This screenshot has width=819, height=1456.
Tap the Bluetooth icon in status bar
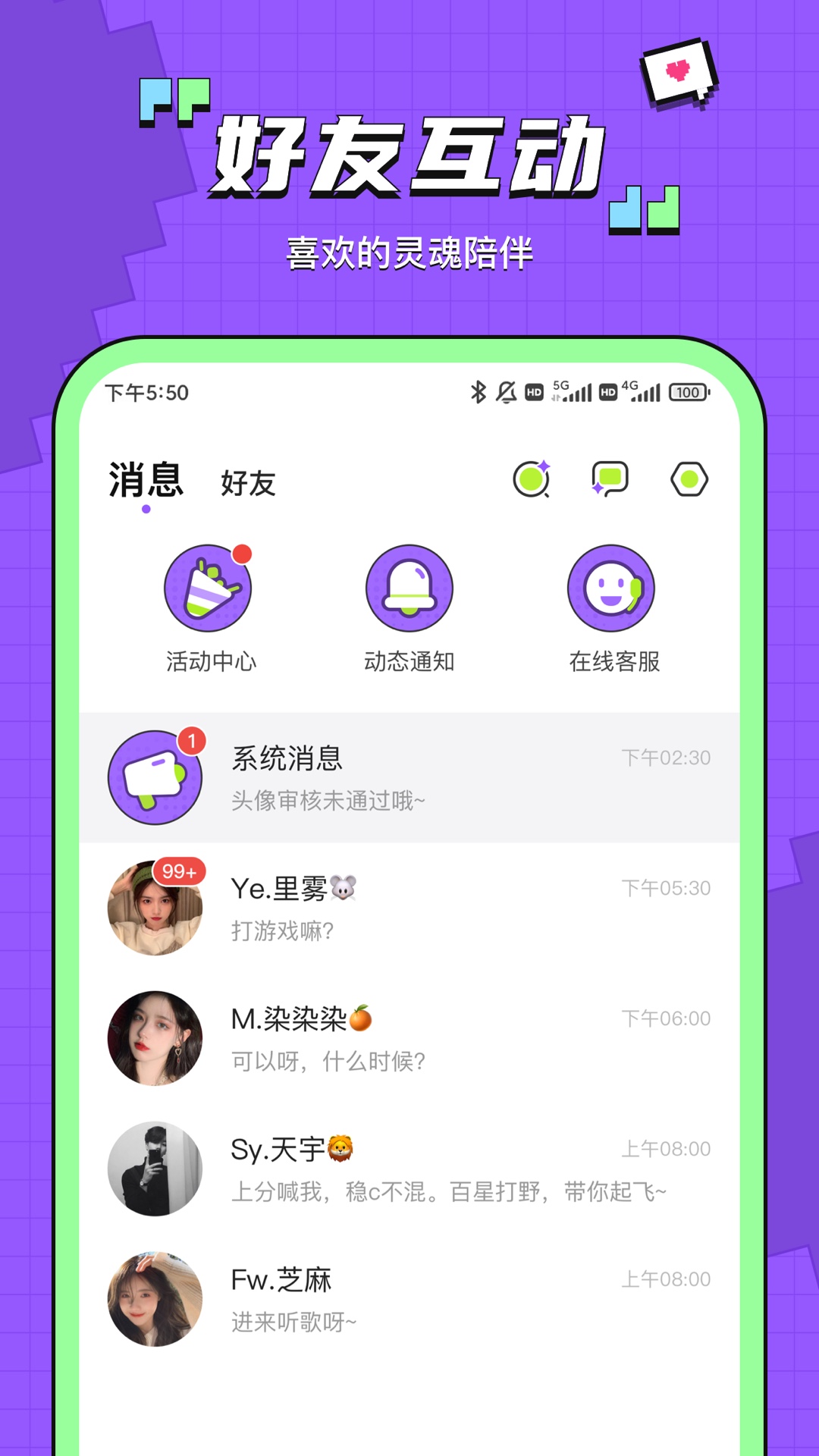coord(477,393)
